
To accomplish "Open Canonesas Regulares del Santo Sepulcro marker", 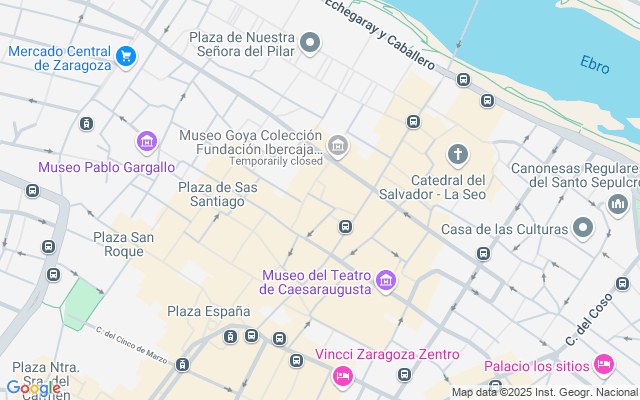I will point(616,204).
